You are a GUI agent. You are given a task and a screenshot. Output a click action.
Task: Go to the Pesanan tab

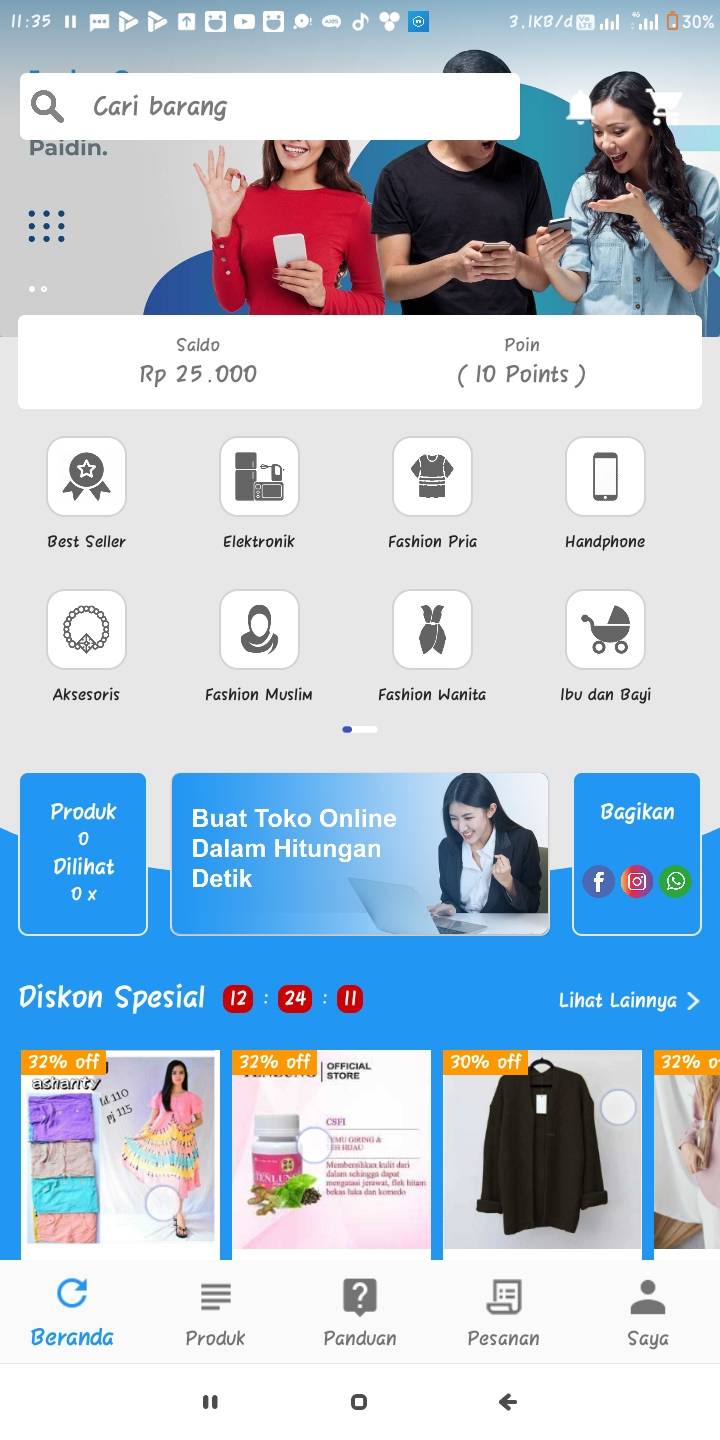[x=504, y=1314]
